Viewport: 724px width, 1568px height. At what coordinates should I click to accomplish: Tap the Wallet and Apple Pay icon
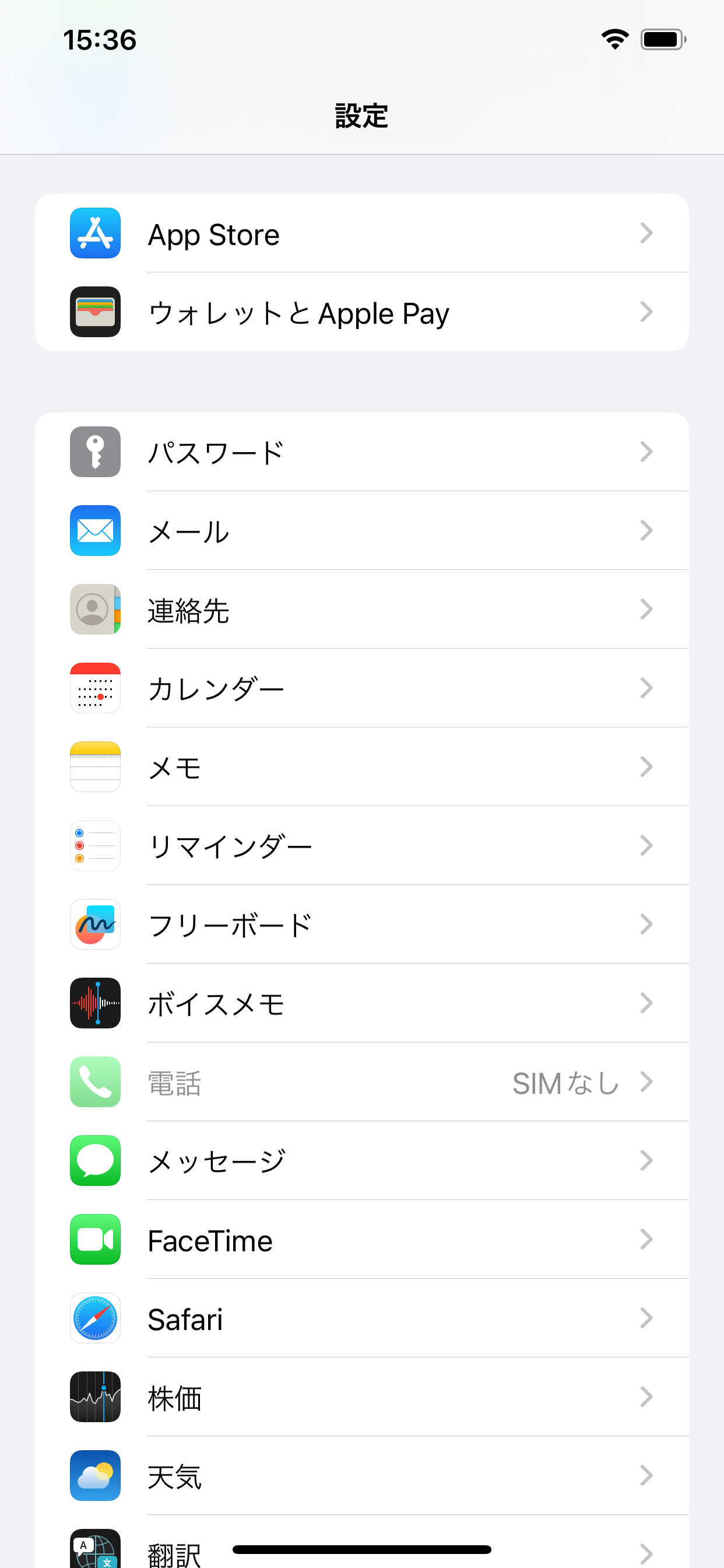[x=95, y=312]
